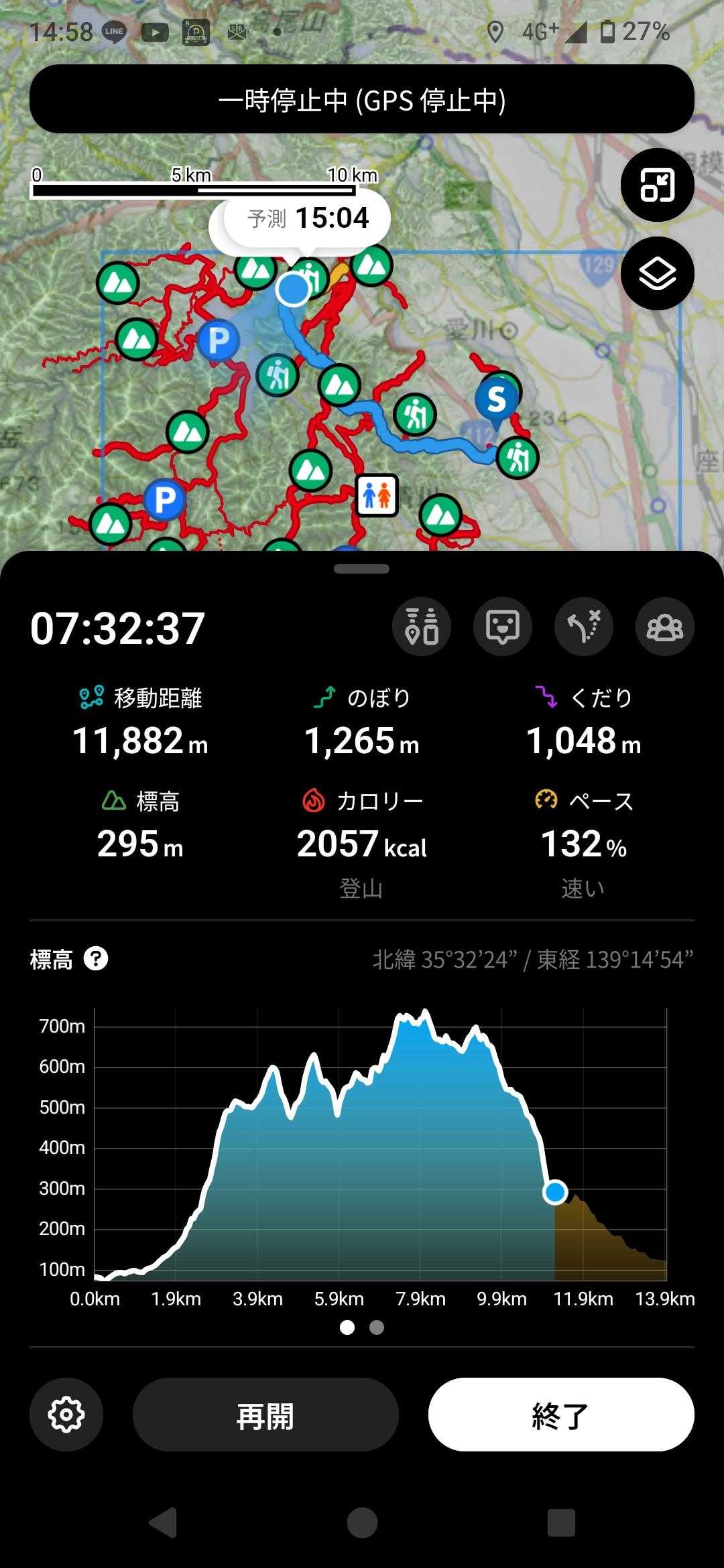Open the water and supplies icon
Viewport: 724px width, 1568px height.
pyautogui.click(x=422, y=627)
